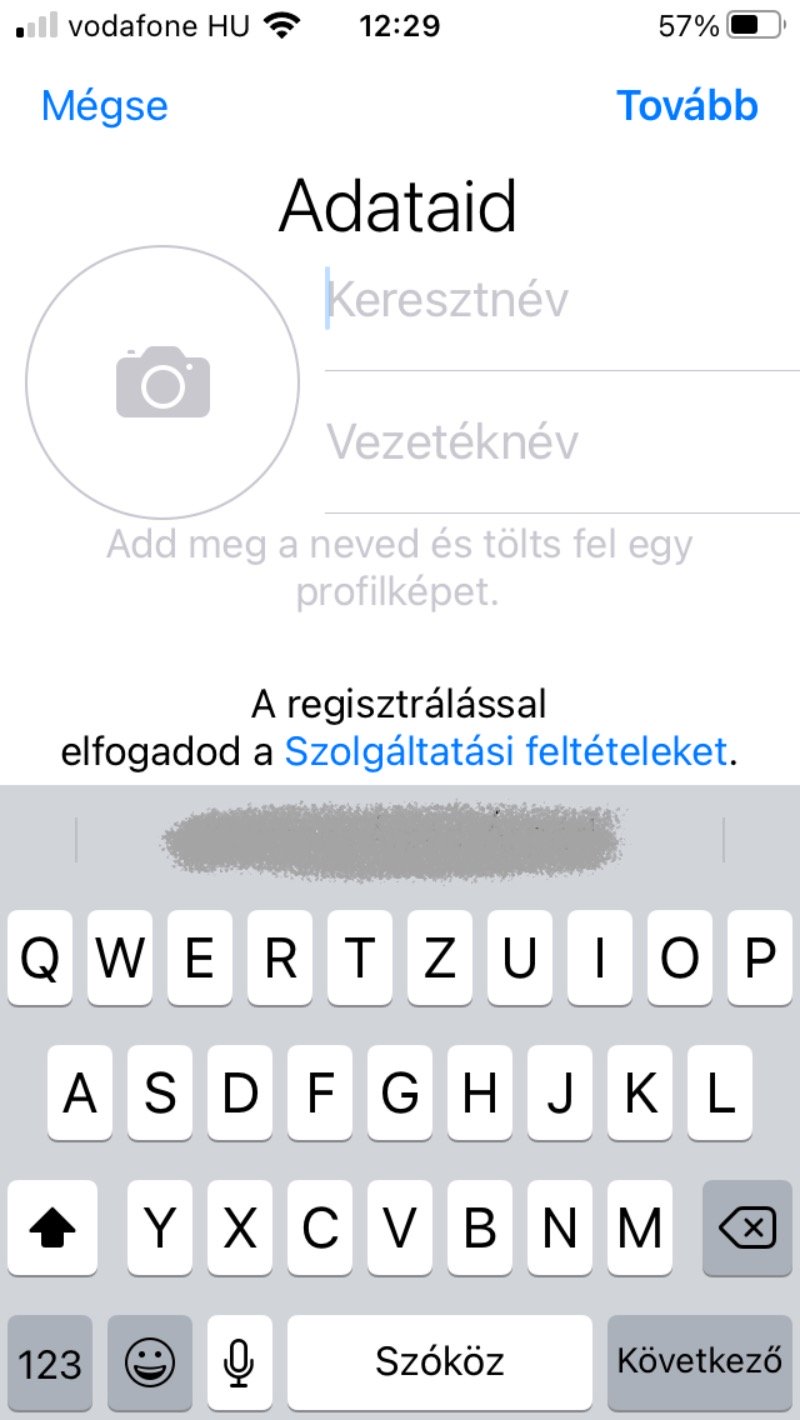Open the Szolgáltatási feltételeket link
This screenshot has height=1420, width=800.
[x=505, y=752]
